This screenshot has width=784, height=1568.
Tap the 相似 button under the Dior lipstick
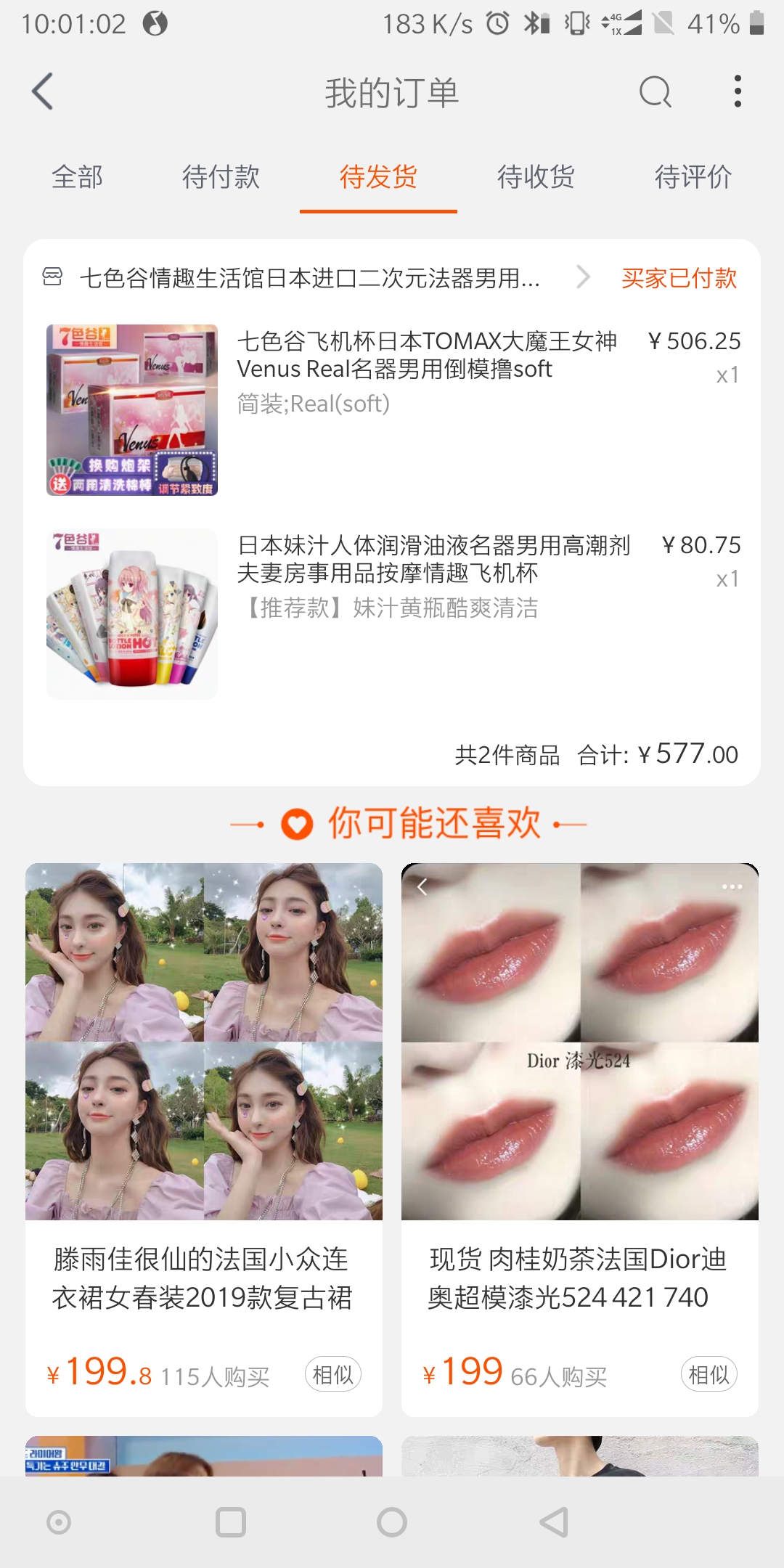[709, 1374]
